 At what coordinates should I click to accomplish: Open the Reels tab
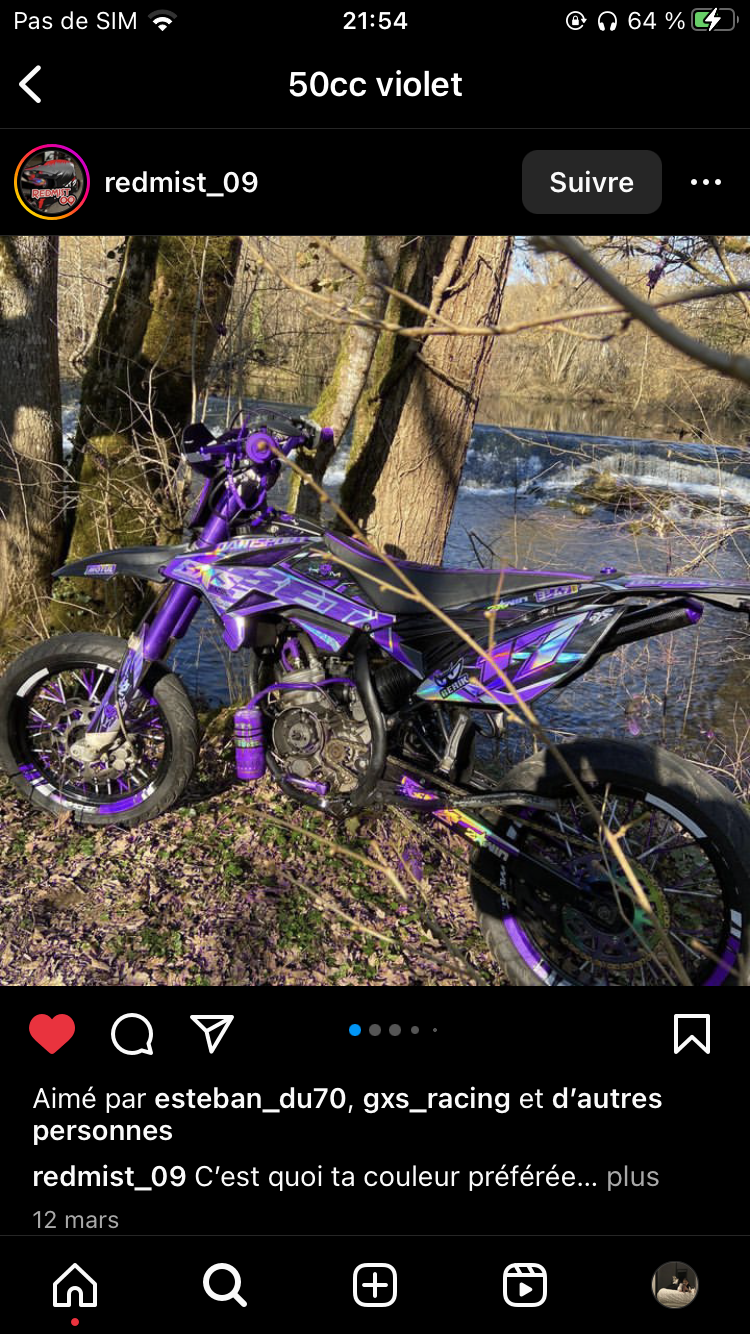pyautogui.click(x=525, y=1285)
